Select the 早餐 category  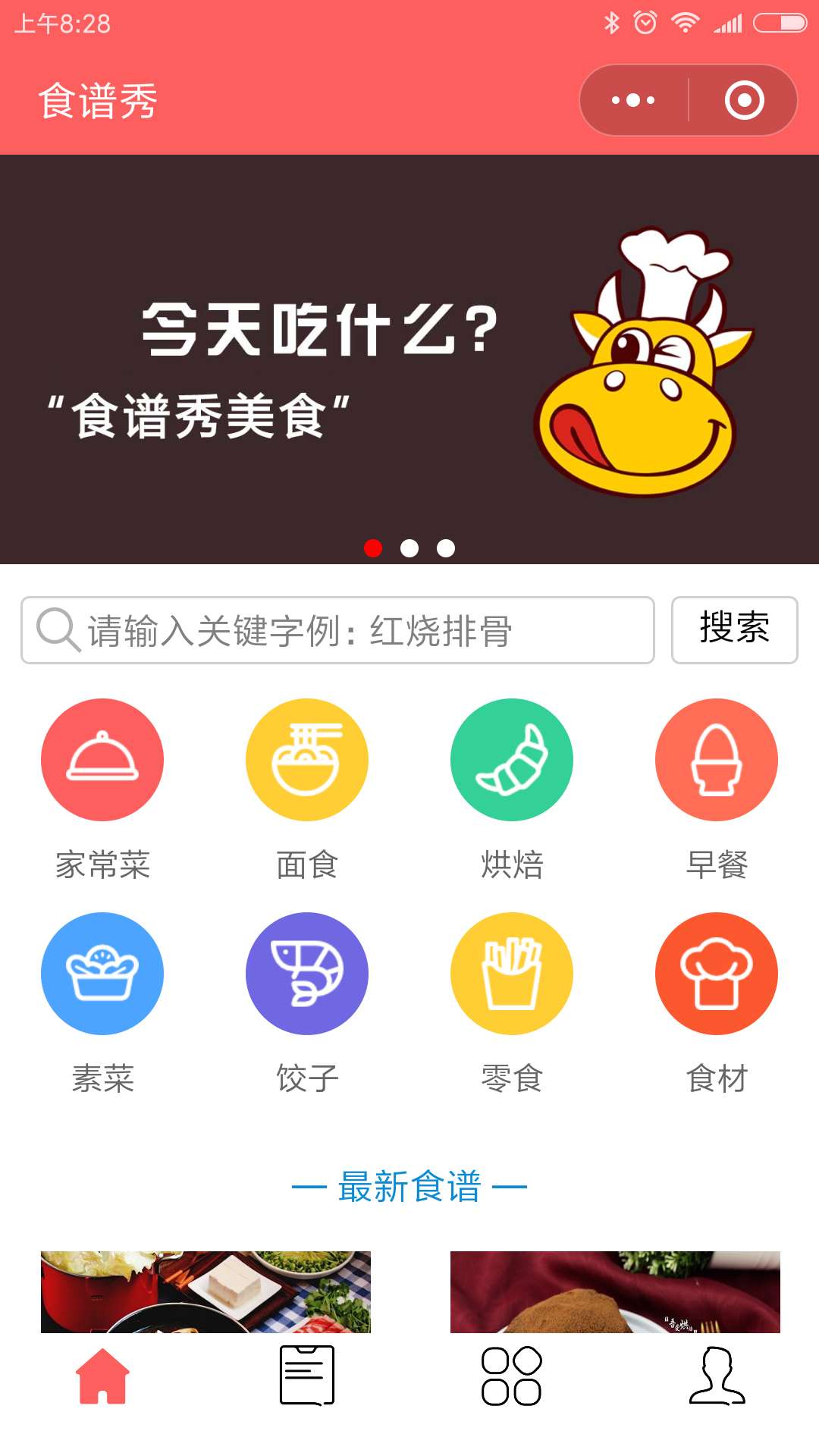717,760
